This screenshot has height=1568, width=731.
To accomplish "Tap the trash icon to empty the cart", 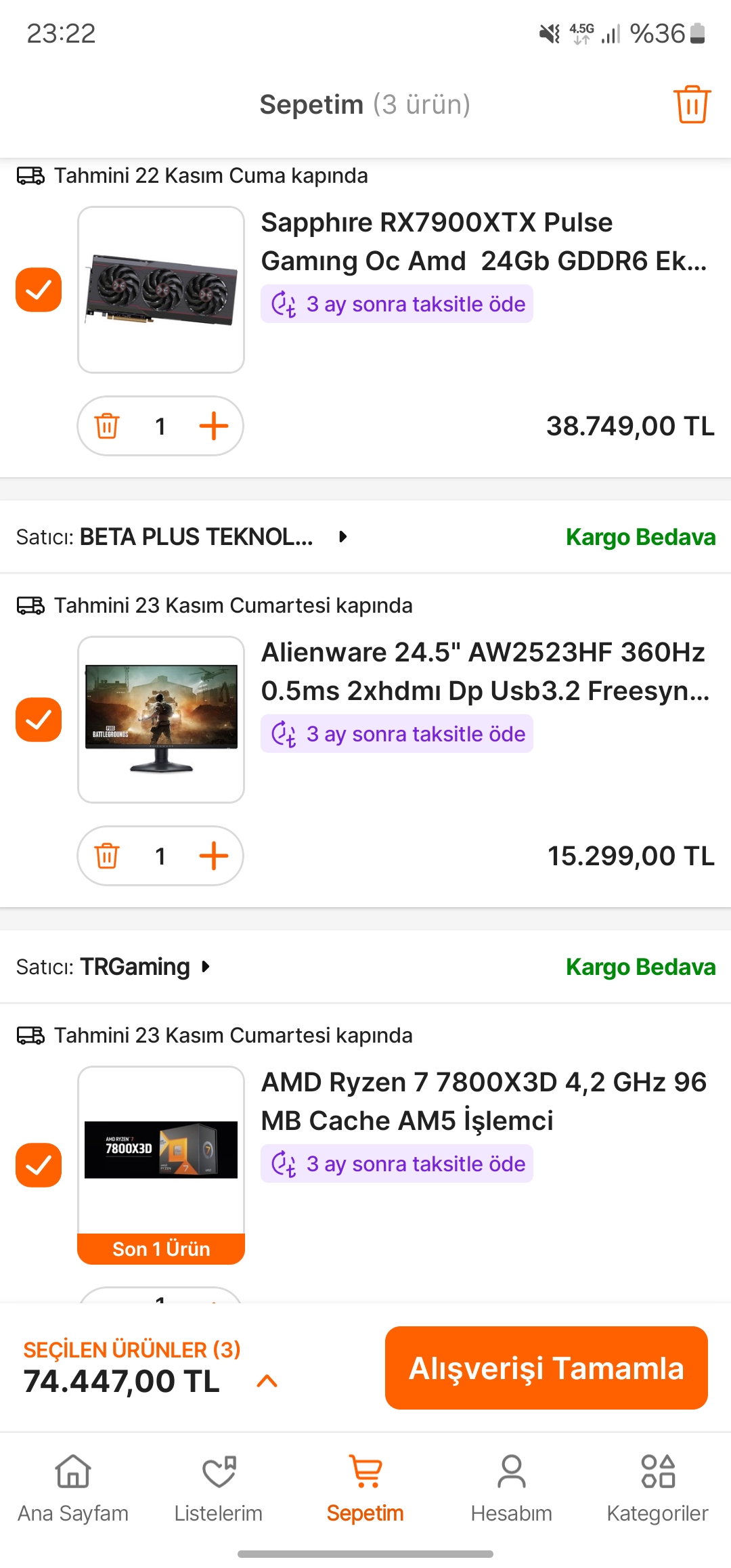I will point(692,105).
